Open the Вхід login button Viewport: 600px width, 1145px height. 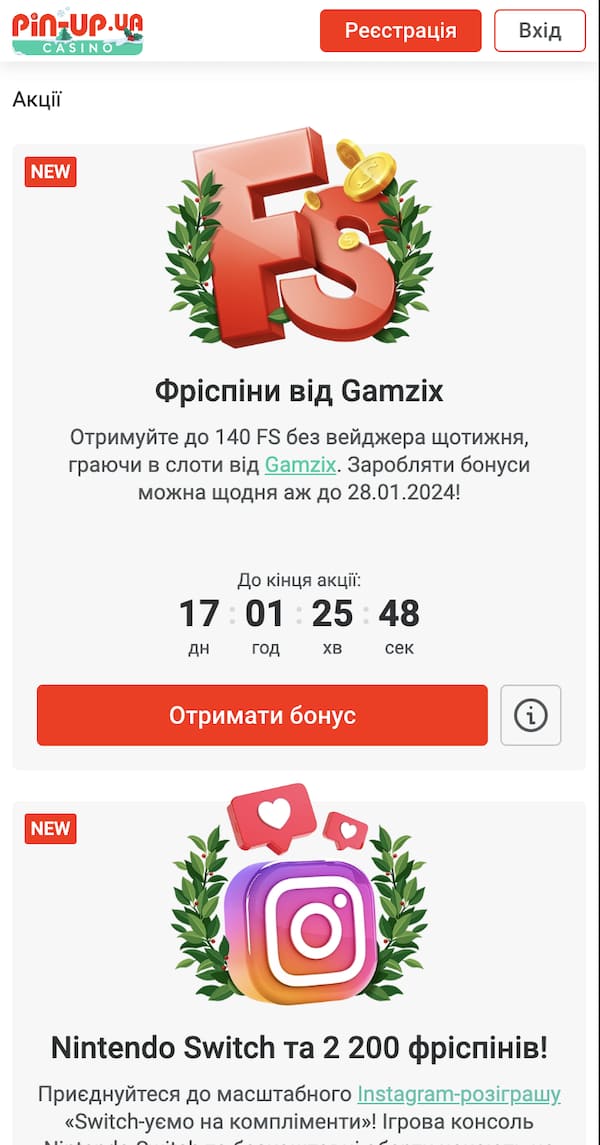[x=540, y=31]
